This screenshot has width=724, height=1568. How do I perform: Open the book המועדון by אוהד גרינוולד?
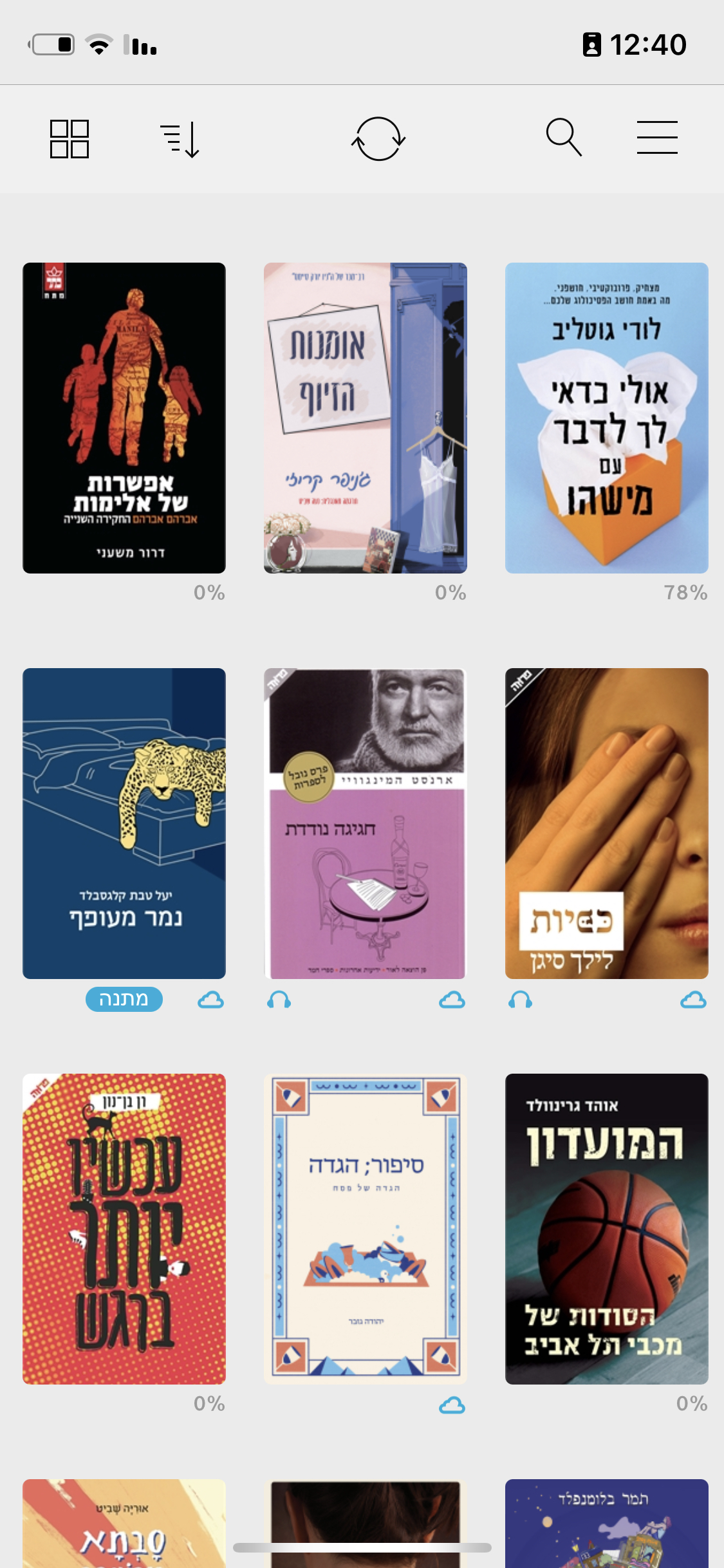607,1229
